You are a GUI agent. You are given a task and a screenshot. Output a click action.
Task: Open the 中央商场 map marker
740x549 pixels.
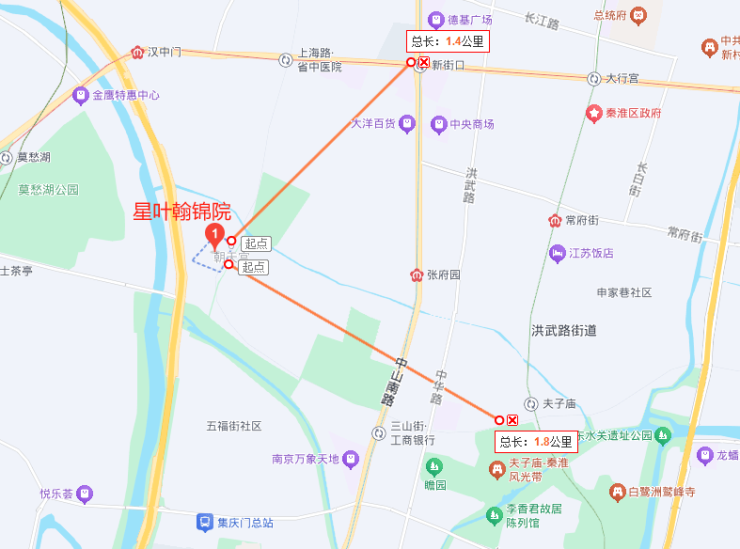click(x=437, y=125)
